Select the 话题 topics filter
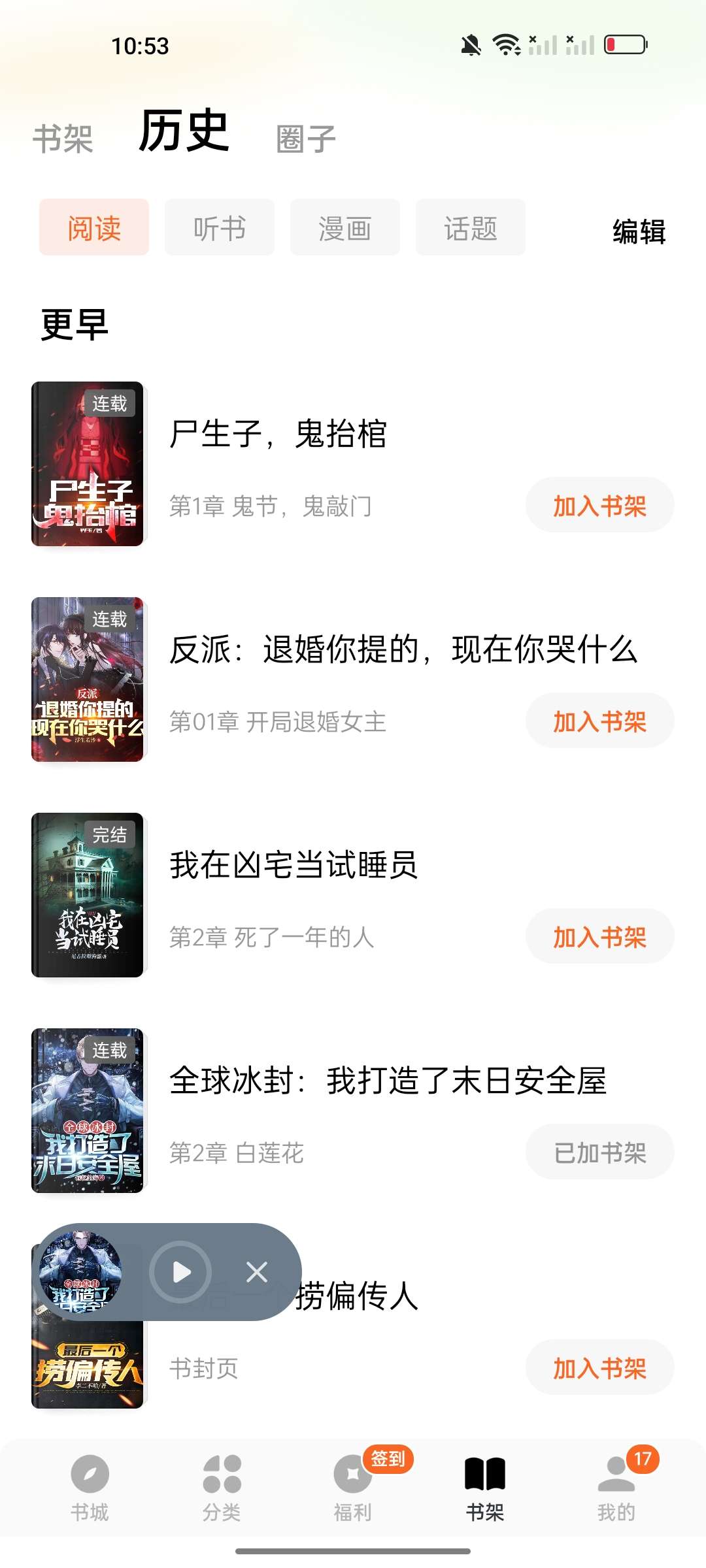The height and width of the screenshot is (1568, 706). click(x=471, y=227)
